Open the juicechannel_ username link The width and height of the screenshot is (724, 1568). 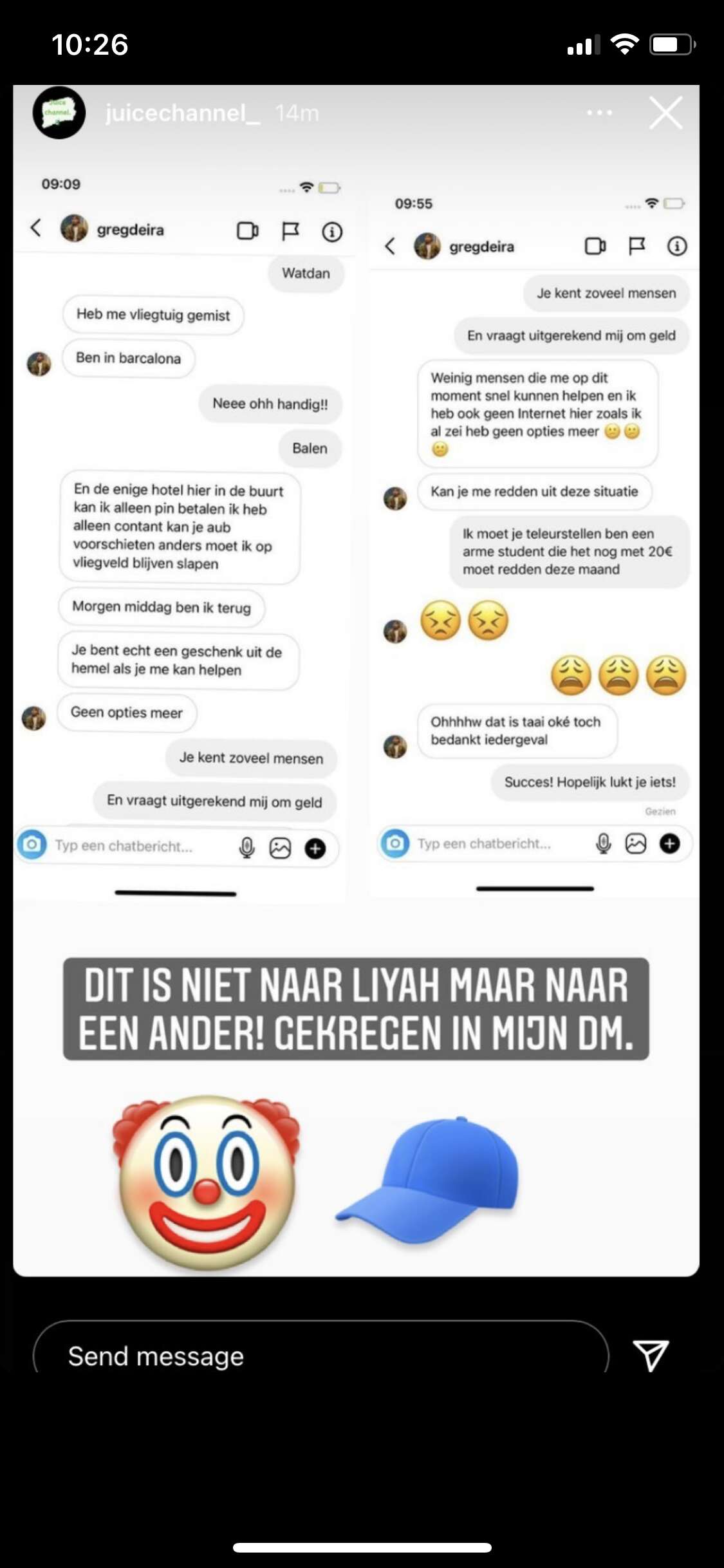coord(183,113)
